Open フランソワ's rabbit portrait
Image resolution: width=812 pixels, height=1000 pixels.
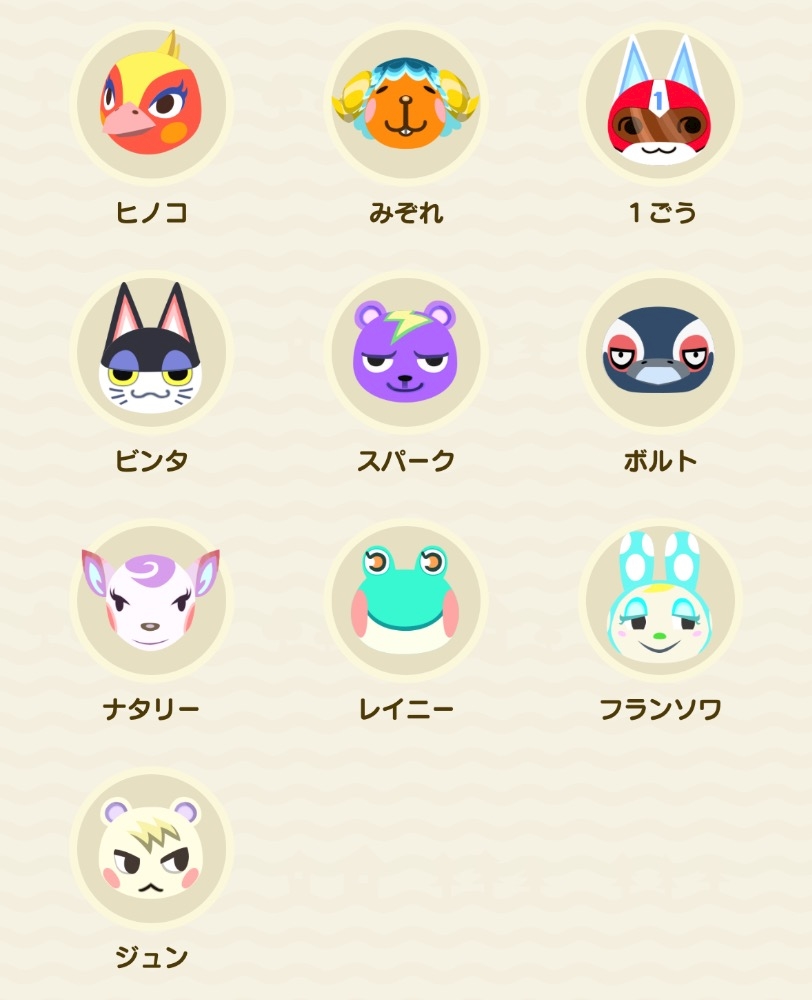[660, 599]
